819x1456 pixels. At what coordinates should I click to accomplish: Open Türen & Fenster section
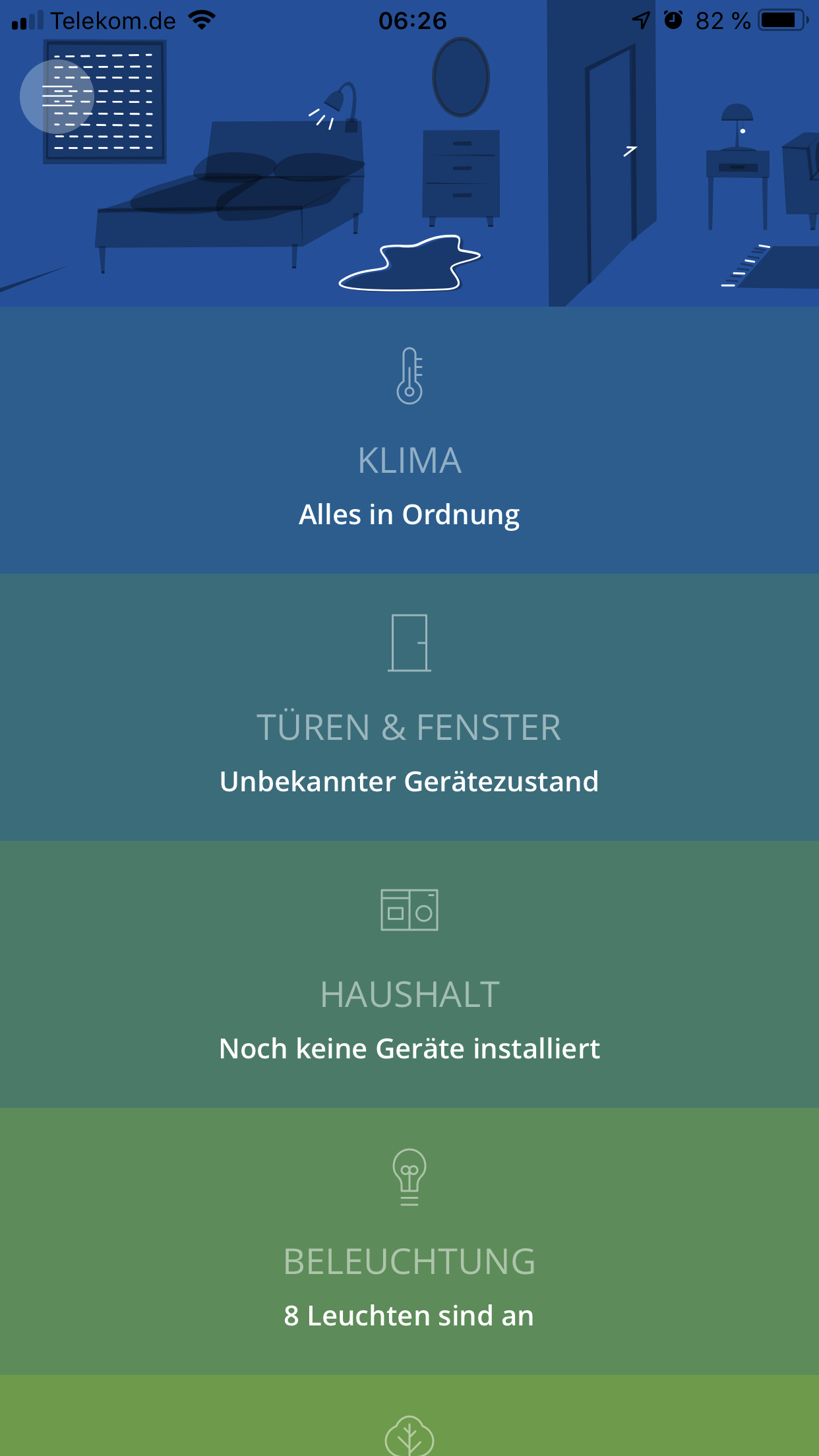(x=409, y=708)
